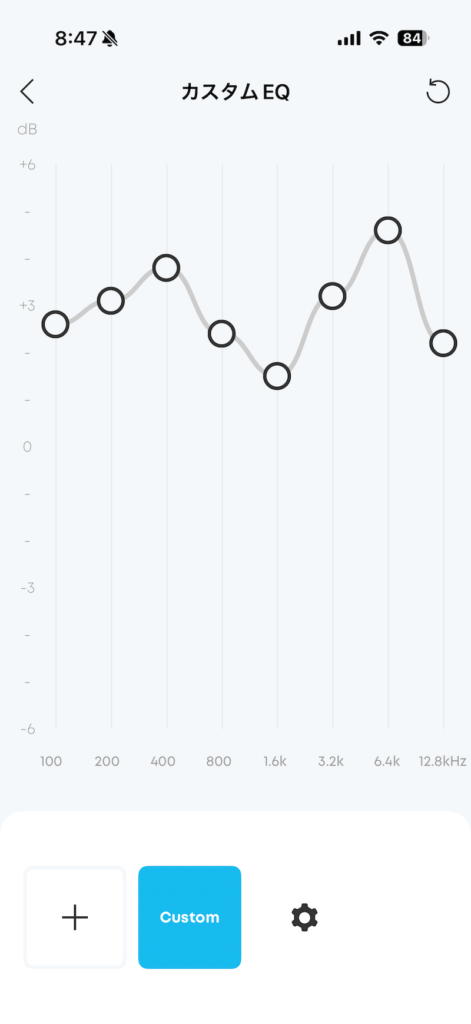Tap the 3.2k band handle
The height and width of the screenshot is (1024, 471).
click(x=333, y=296)
